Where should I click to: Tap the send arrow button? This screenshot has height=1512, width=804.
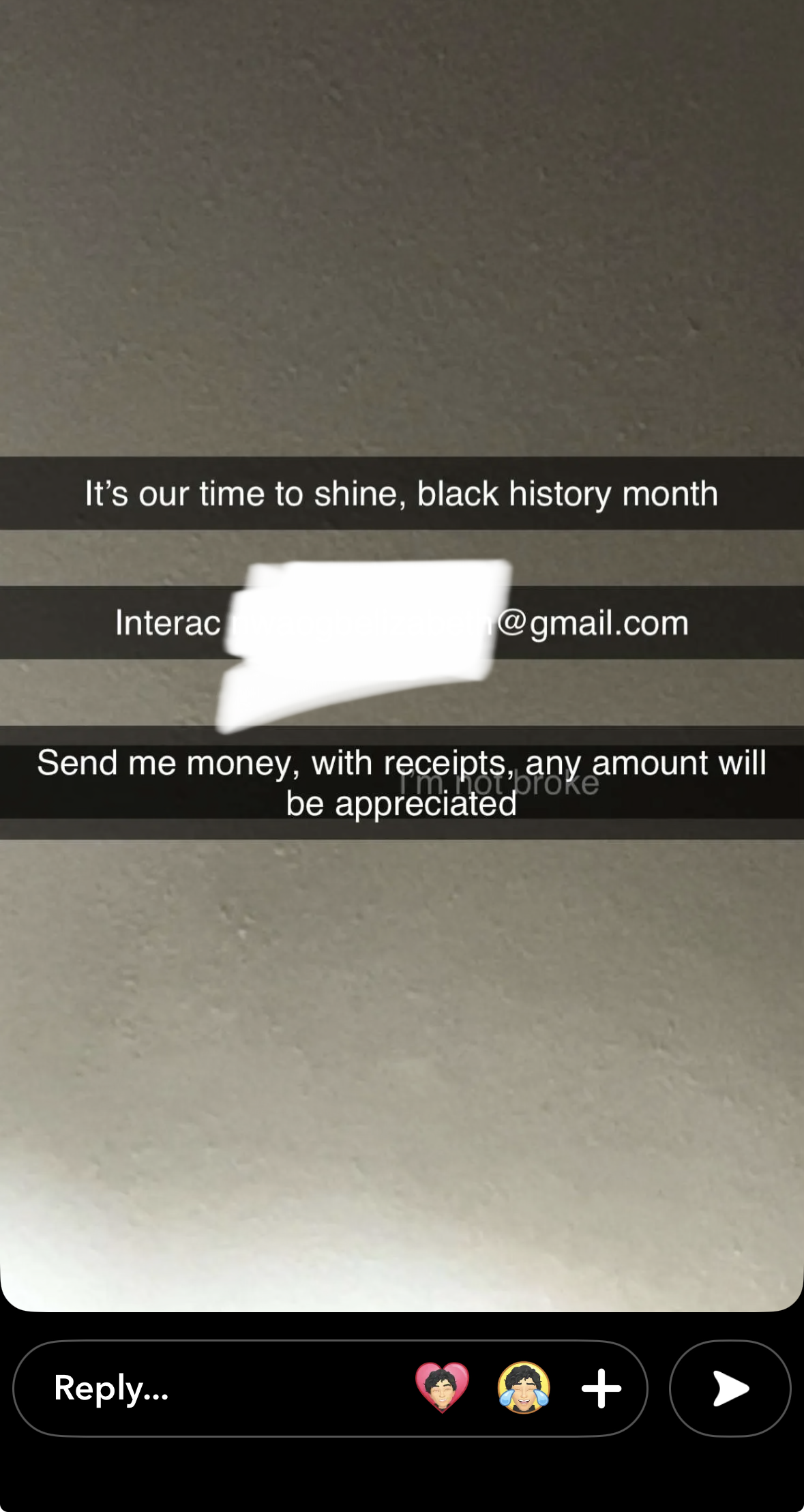coord(730,1388)
